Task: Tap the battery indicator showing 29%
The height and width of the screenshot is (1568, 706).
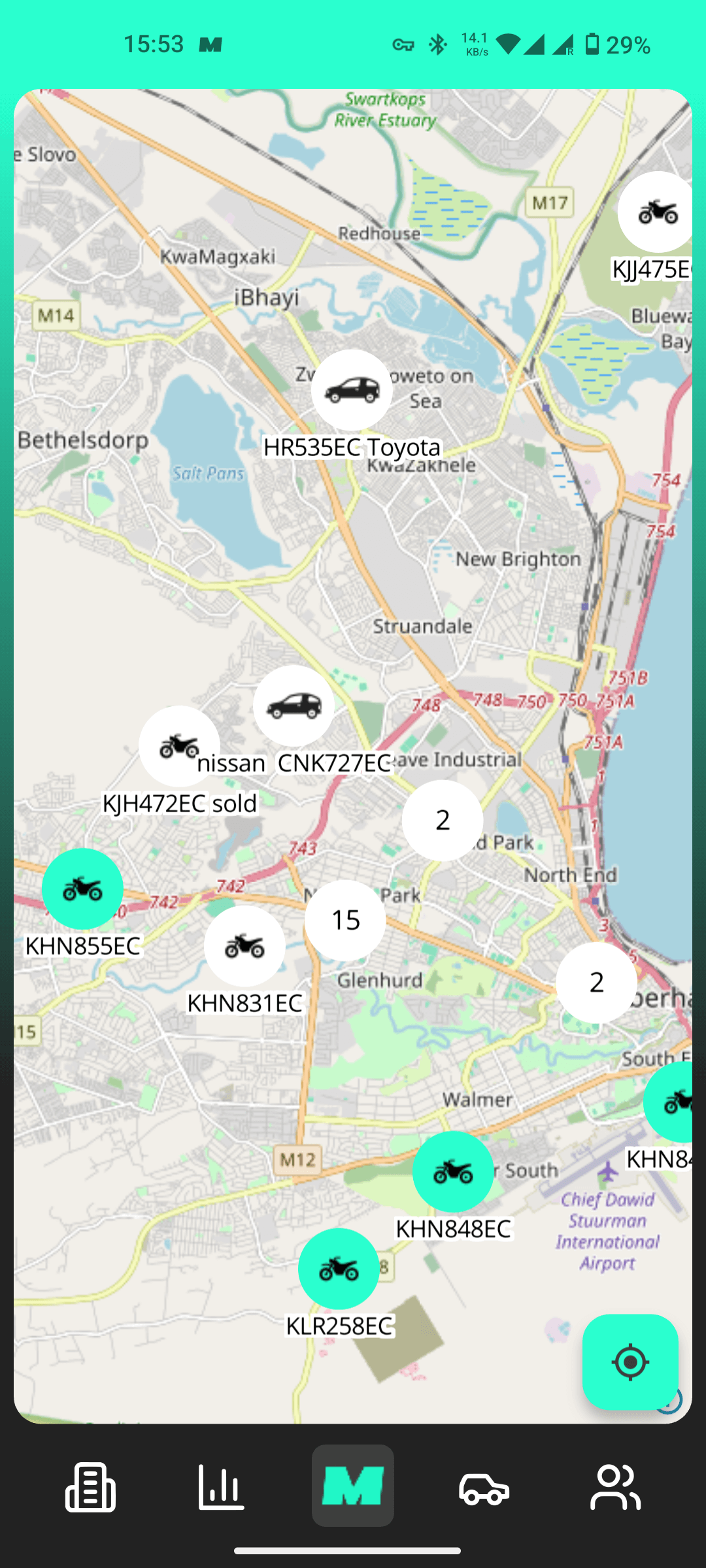Action: point(593,44)
